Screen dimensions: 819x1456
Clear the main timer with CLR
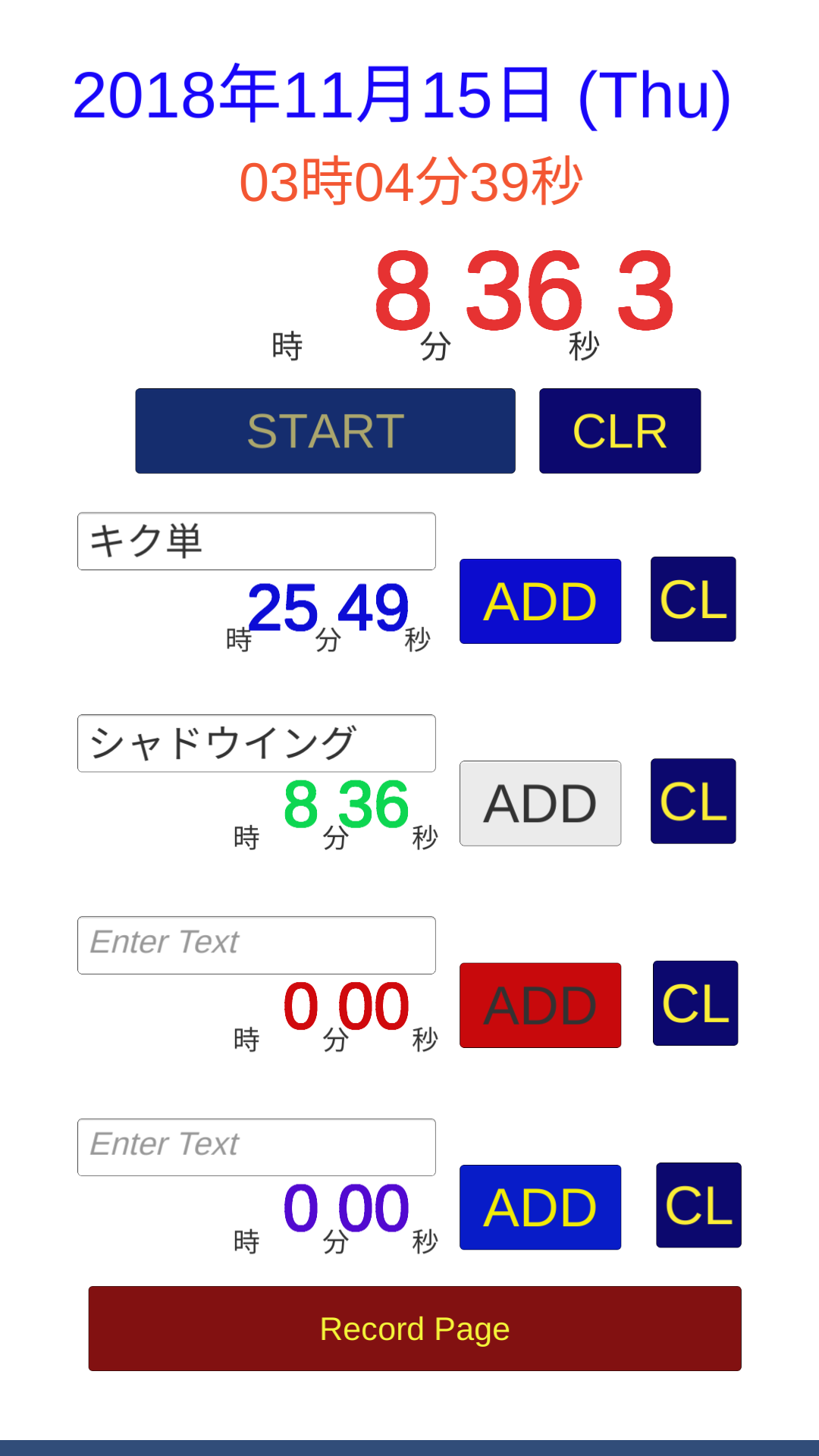tap(620, 431)
